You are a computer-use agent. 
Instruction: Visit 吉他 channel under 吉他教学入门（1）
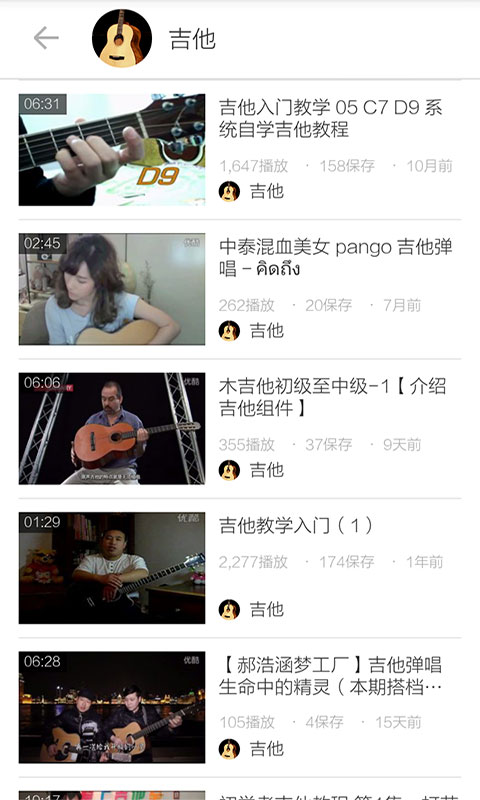(251, 609)
